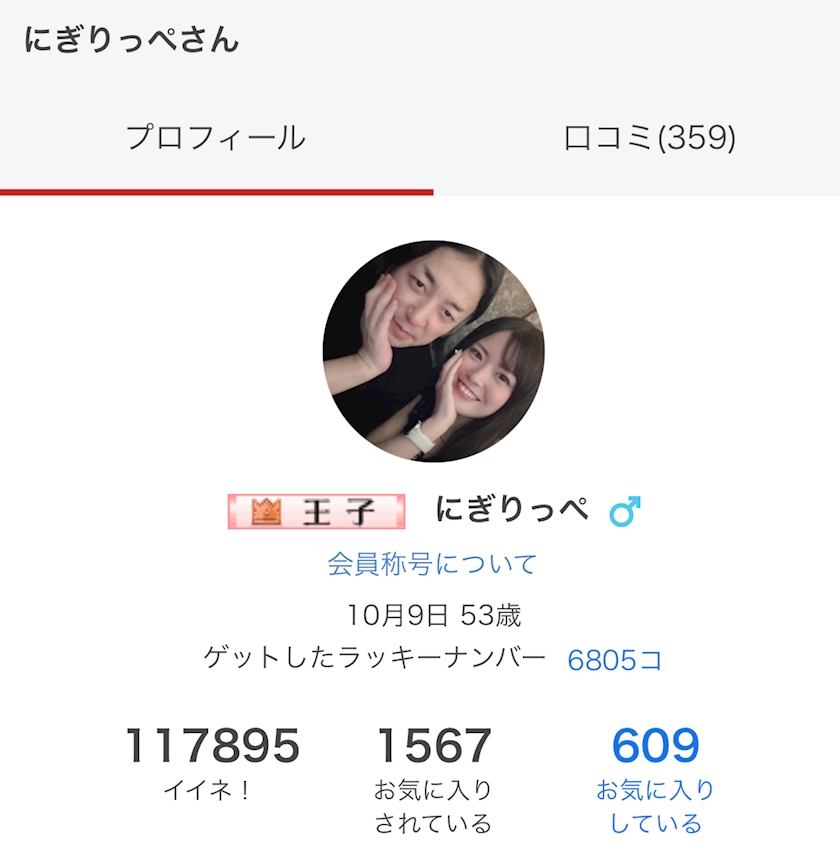The image size is (840, 849).
Task: Switch to the プロフィール tab
Action: click(x=216, y=138)
